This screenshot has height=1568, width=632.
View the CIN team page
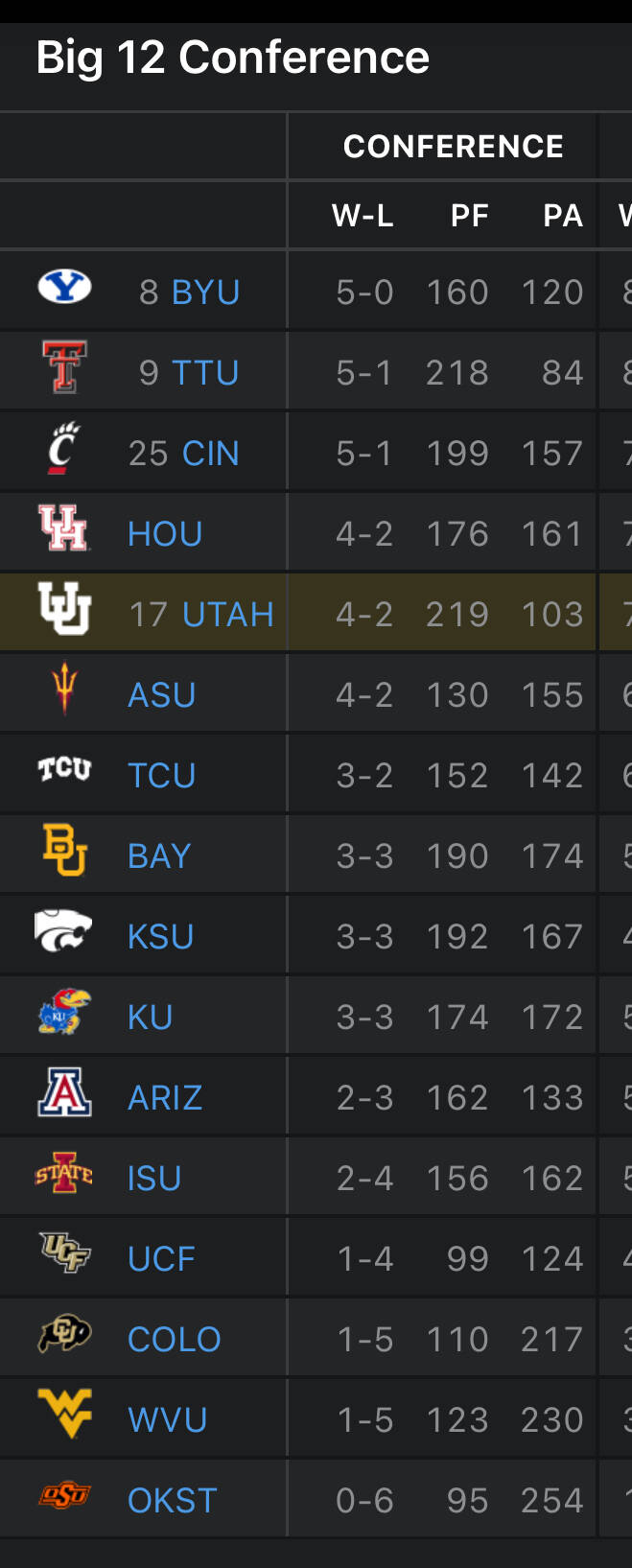point(210,453)
